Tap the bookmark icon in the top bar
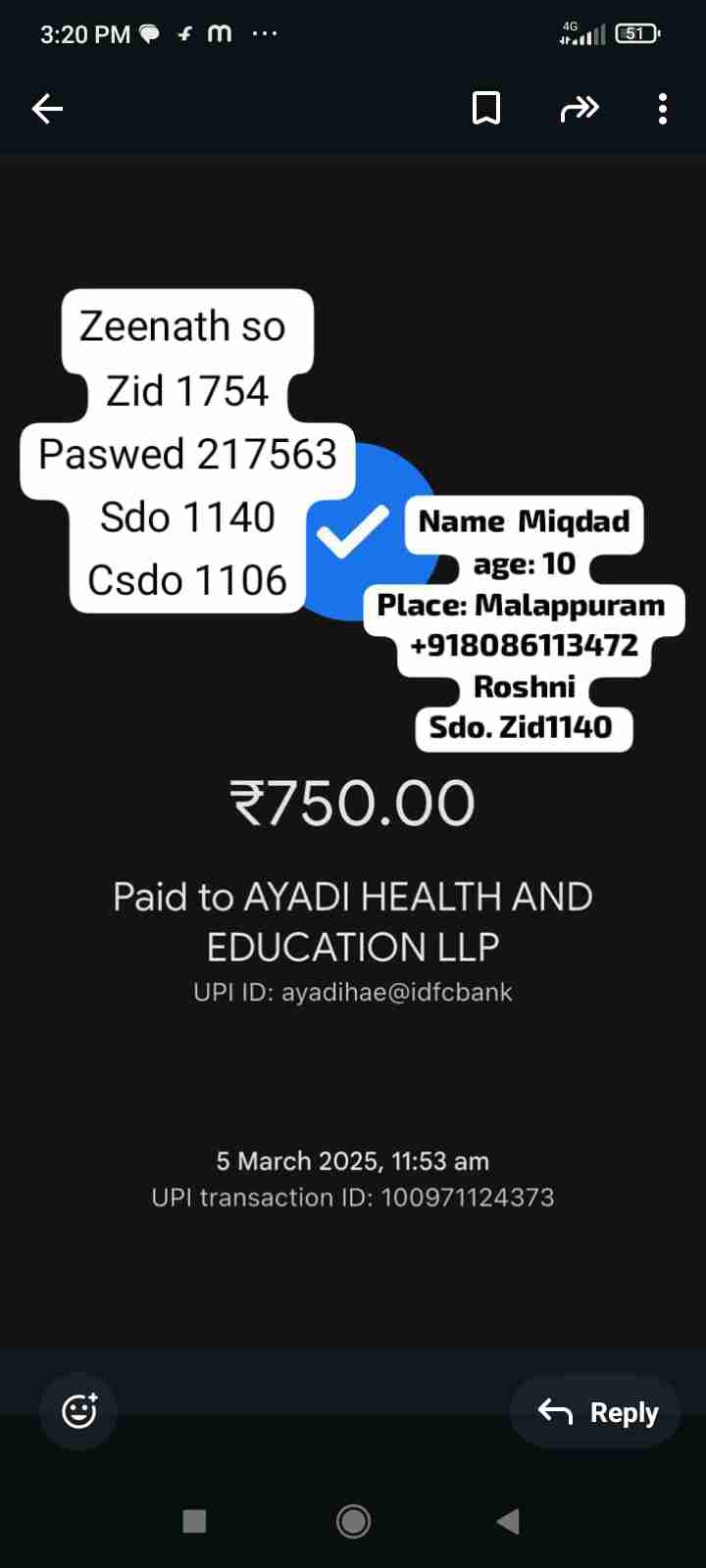Image resolution: width=706 pixels, height=1568 pixels. tap(486, 109)
